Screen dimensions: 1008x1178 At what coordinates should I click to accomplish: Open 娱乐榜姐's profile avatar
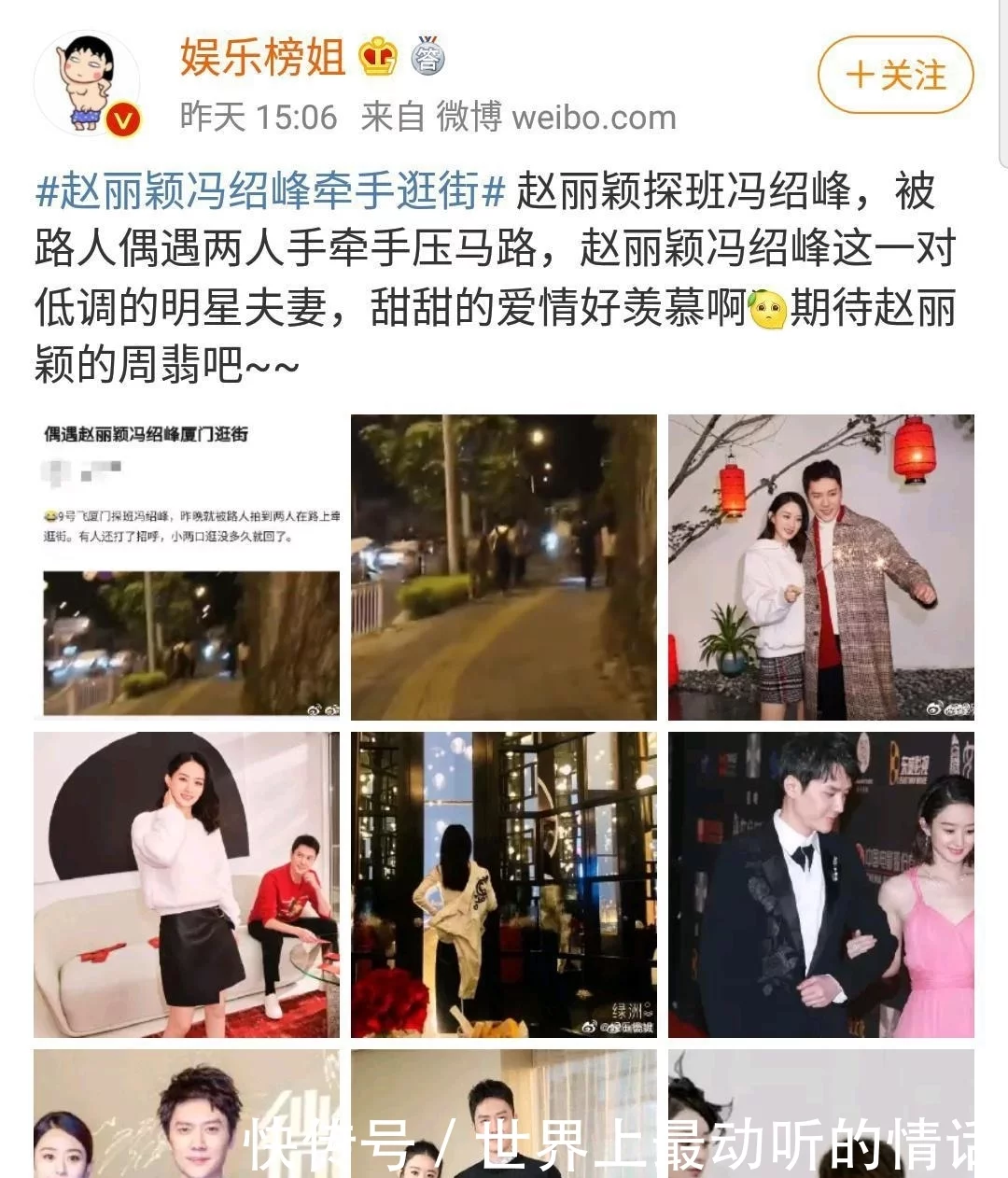tap(87, 84)
